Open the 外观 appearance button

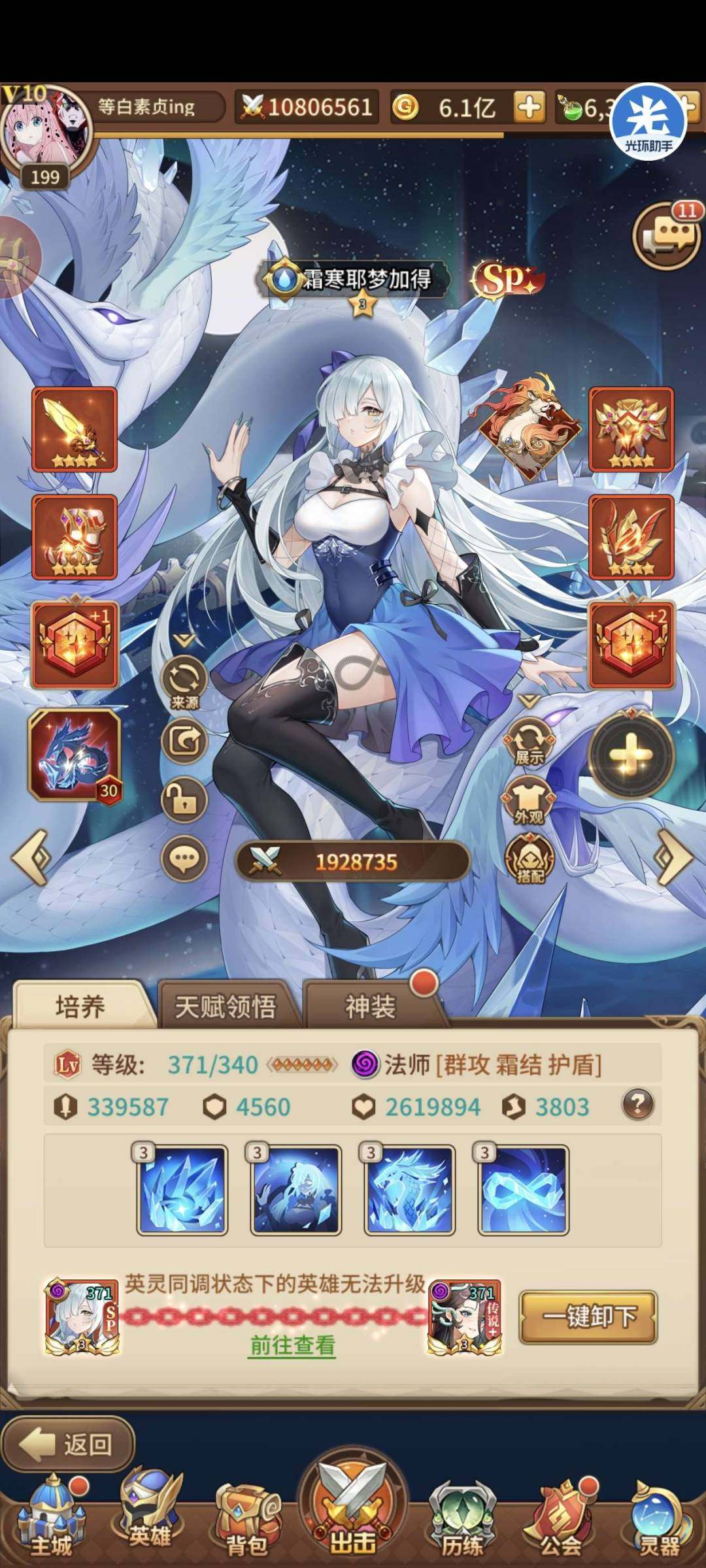point(528,801)
